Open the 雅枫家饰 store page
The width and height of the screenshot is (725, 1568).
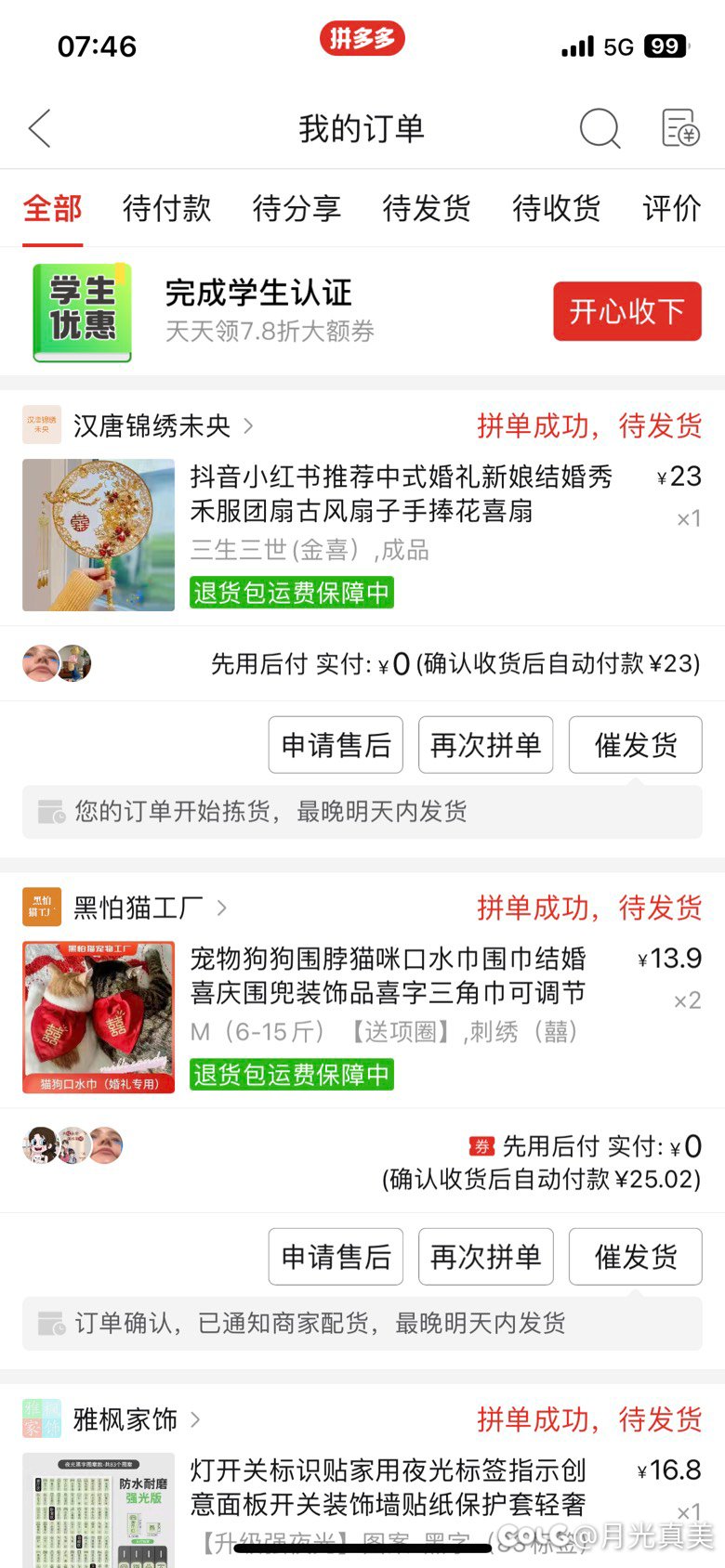tap(112, 1419)
